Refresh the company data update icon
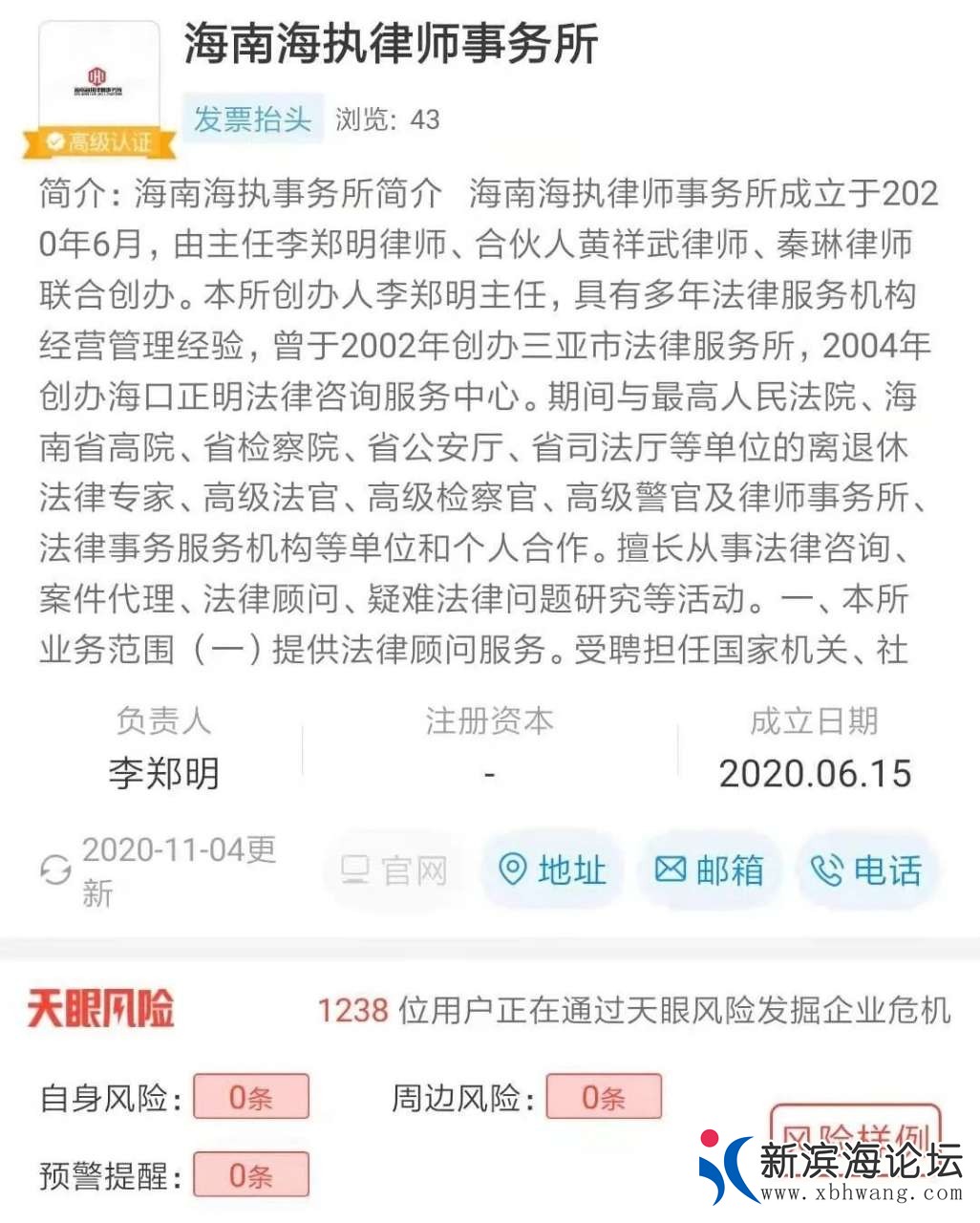 pyautogui.click(x=55, y=869)
